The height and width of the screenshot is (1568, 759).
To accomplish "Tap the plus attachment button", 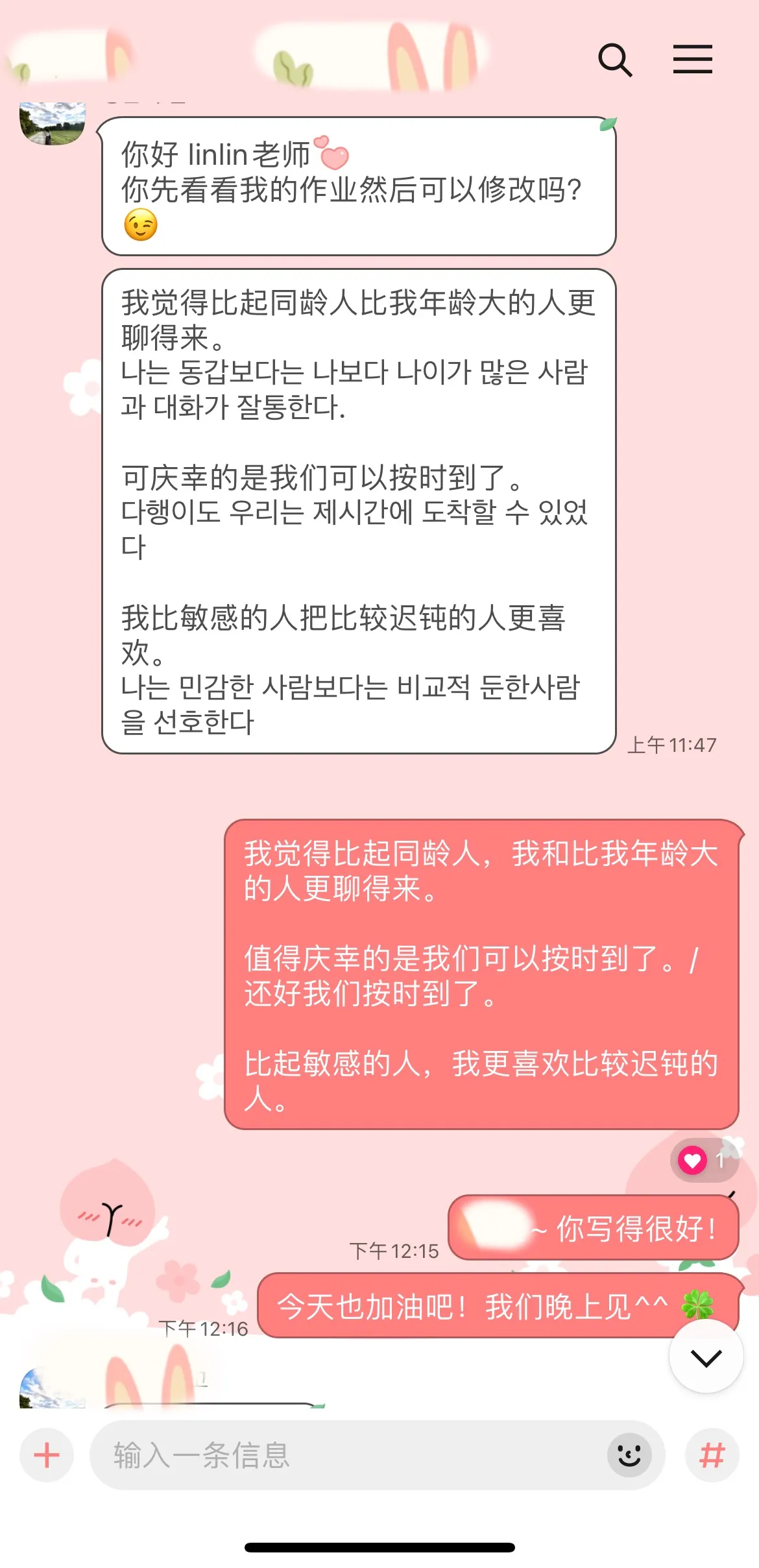I will tap(45, 1454).
